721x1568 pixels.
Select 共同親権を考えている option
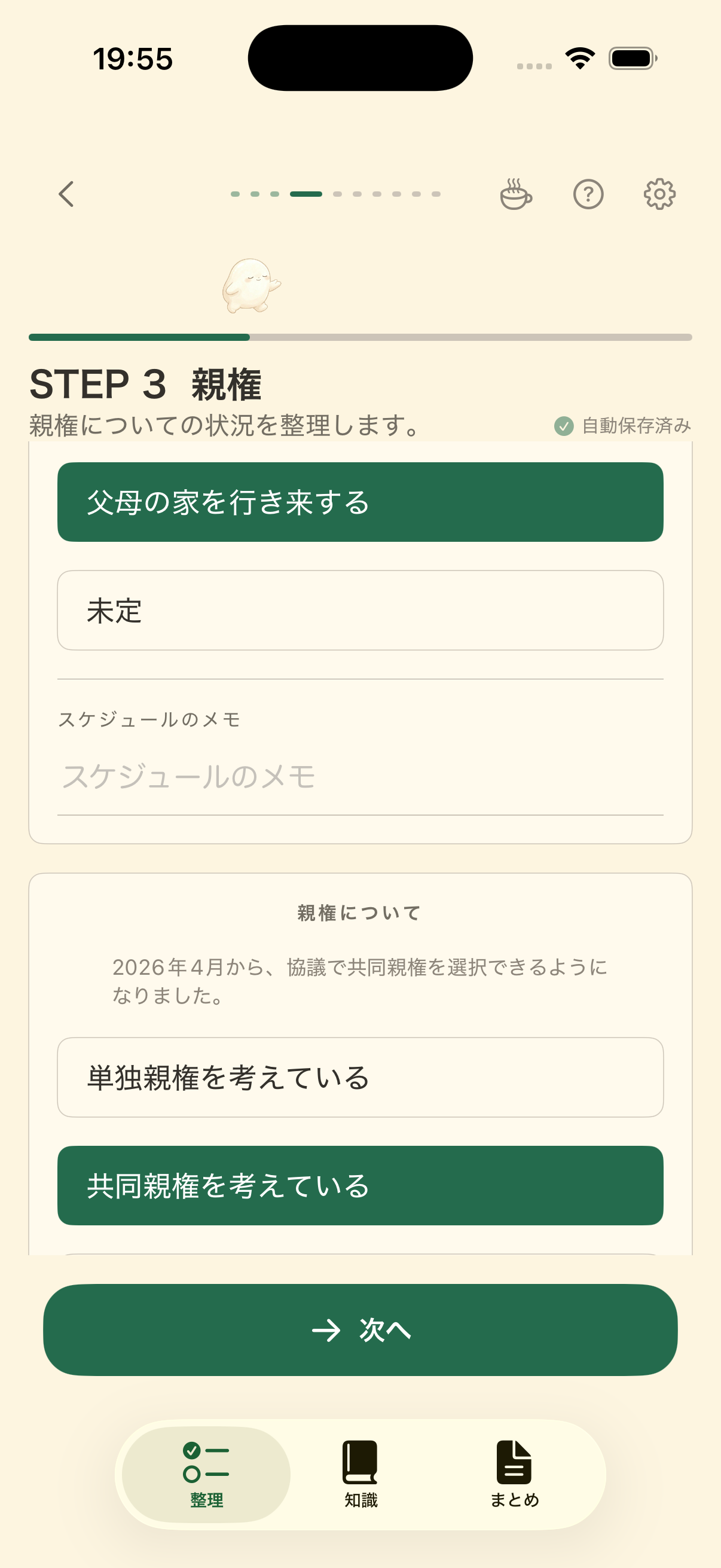[x=360, y=1186]
